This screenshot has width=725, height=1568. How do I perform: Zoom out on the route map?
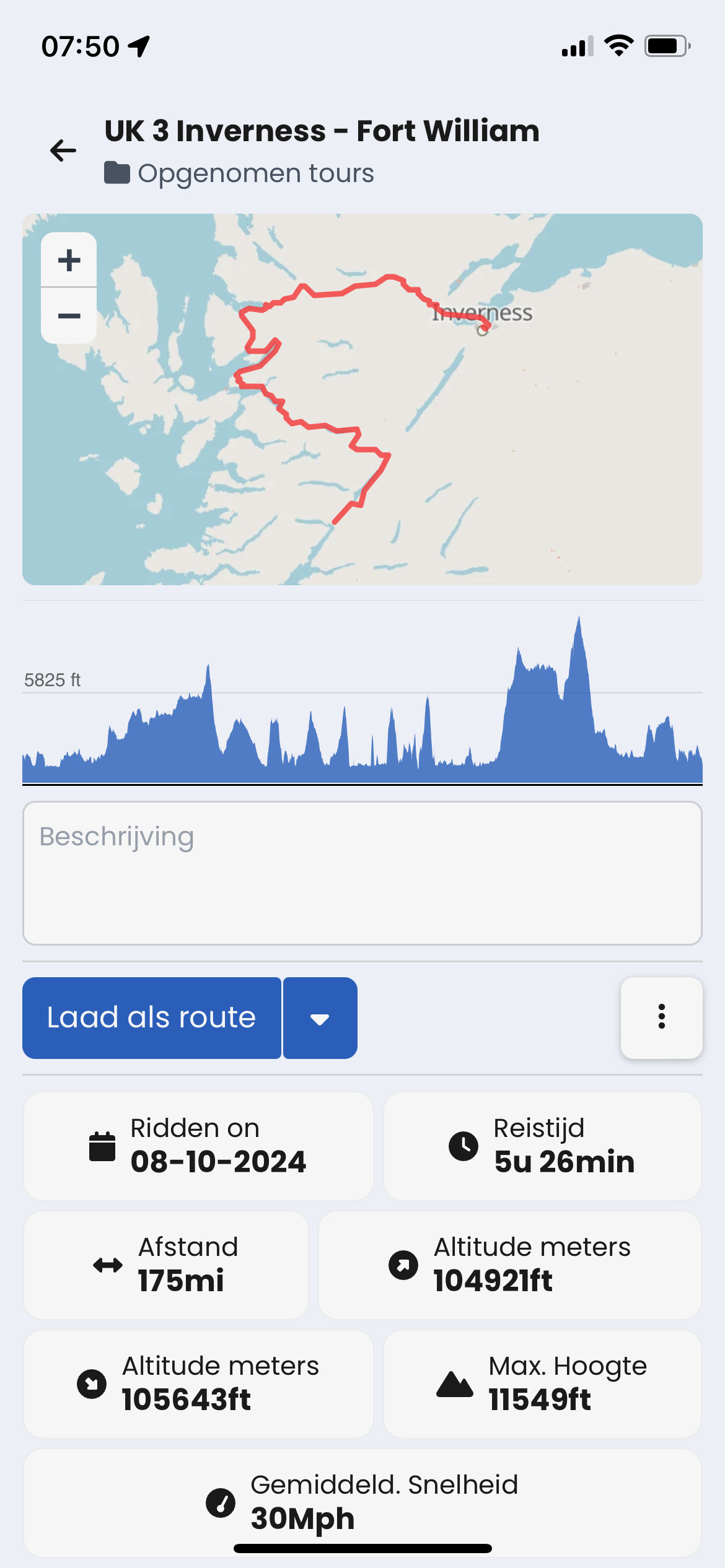pyautogui.click(x=69, y=316)
